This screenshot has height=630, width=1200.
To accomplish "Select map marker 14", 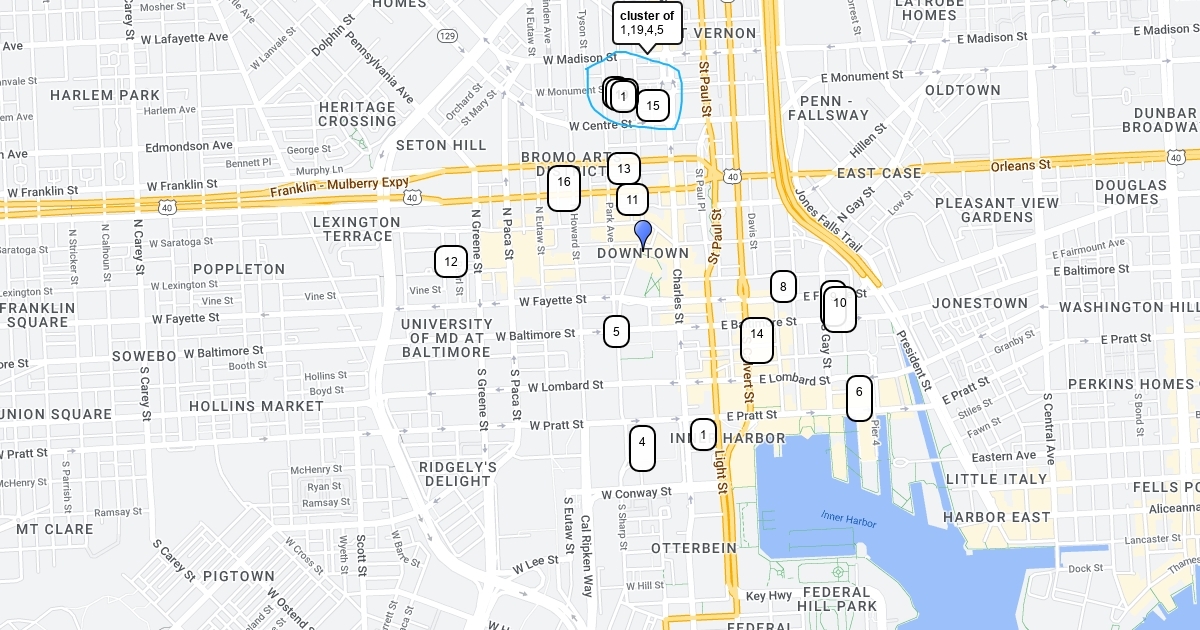I will [x=757, y=340].
